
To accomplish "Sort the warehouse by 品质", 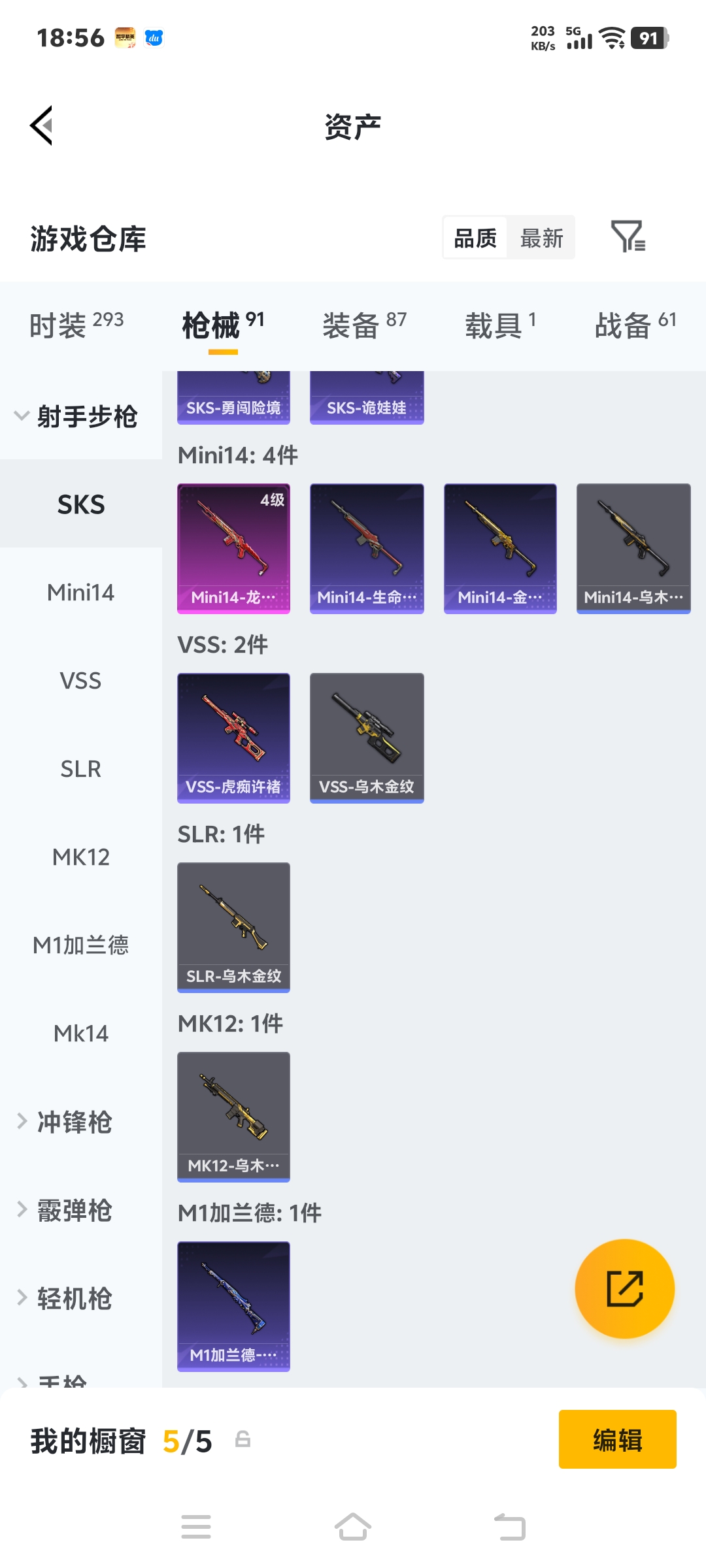I will click(475, 238).
